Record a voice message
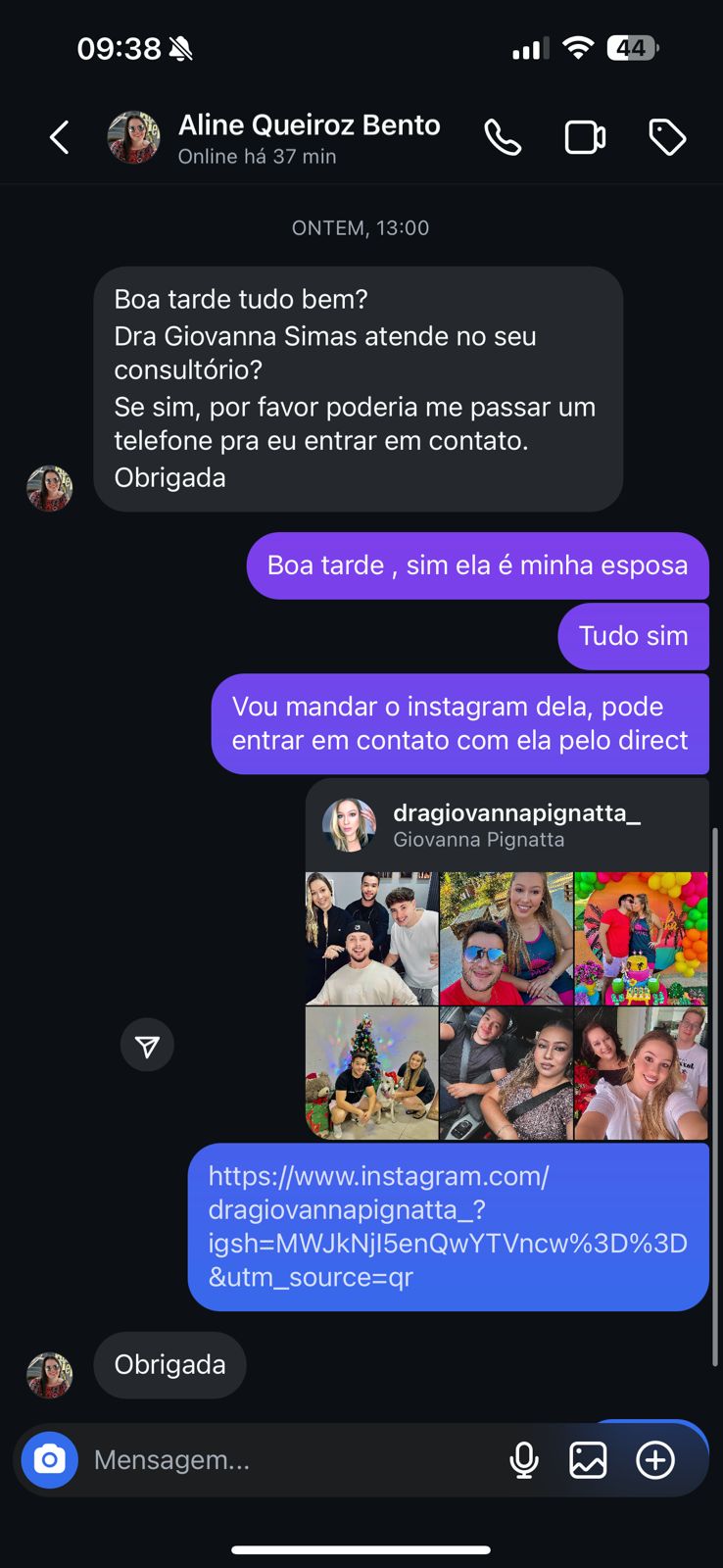Viewport: 723px width, 1568px height. tap(524, 1460)
